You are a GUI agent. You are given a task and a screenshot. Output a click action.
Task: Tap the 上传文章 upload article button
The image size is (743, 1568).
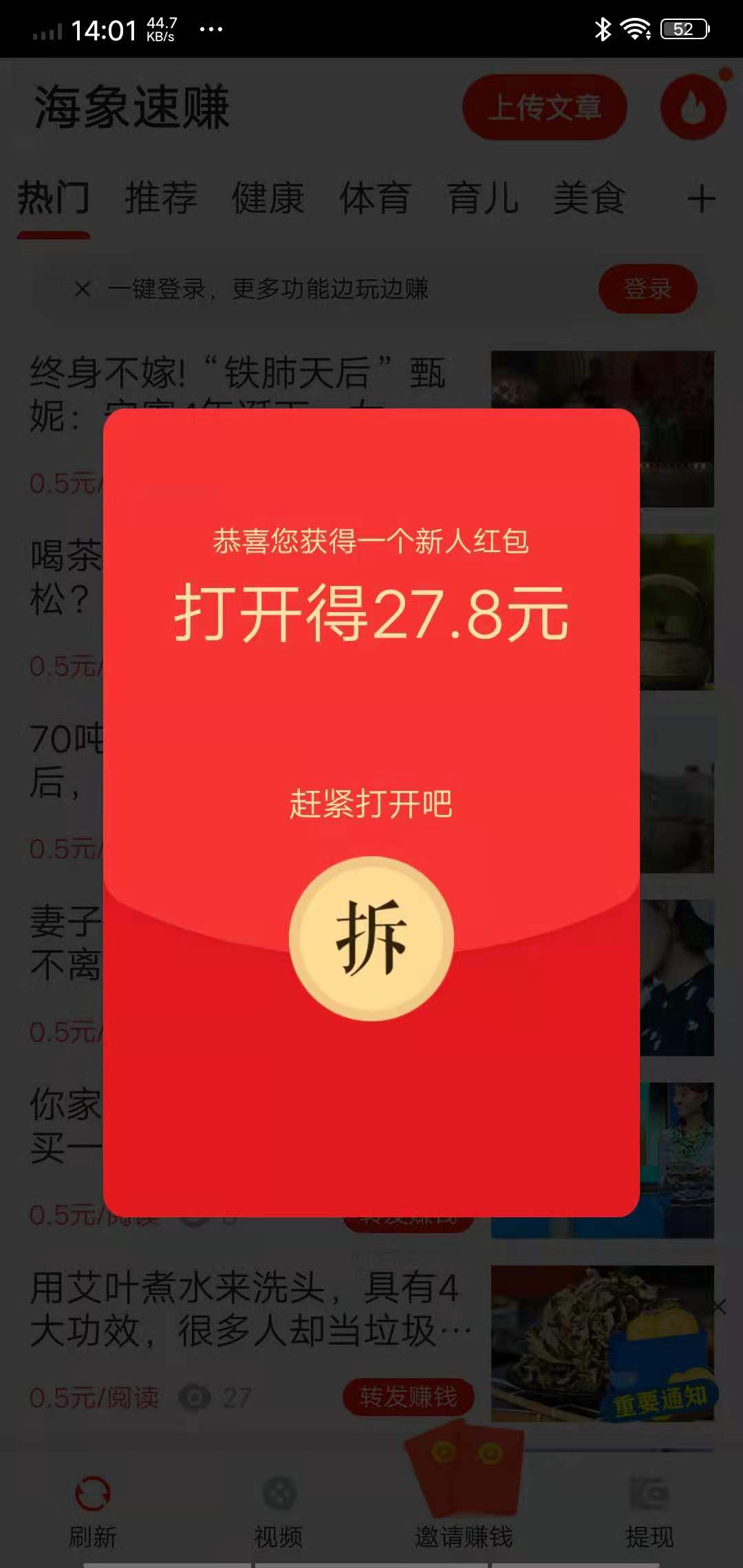tap(544, 108)
